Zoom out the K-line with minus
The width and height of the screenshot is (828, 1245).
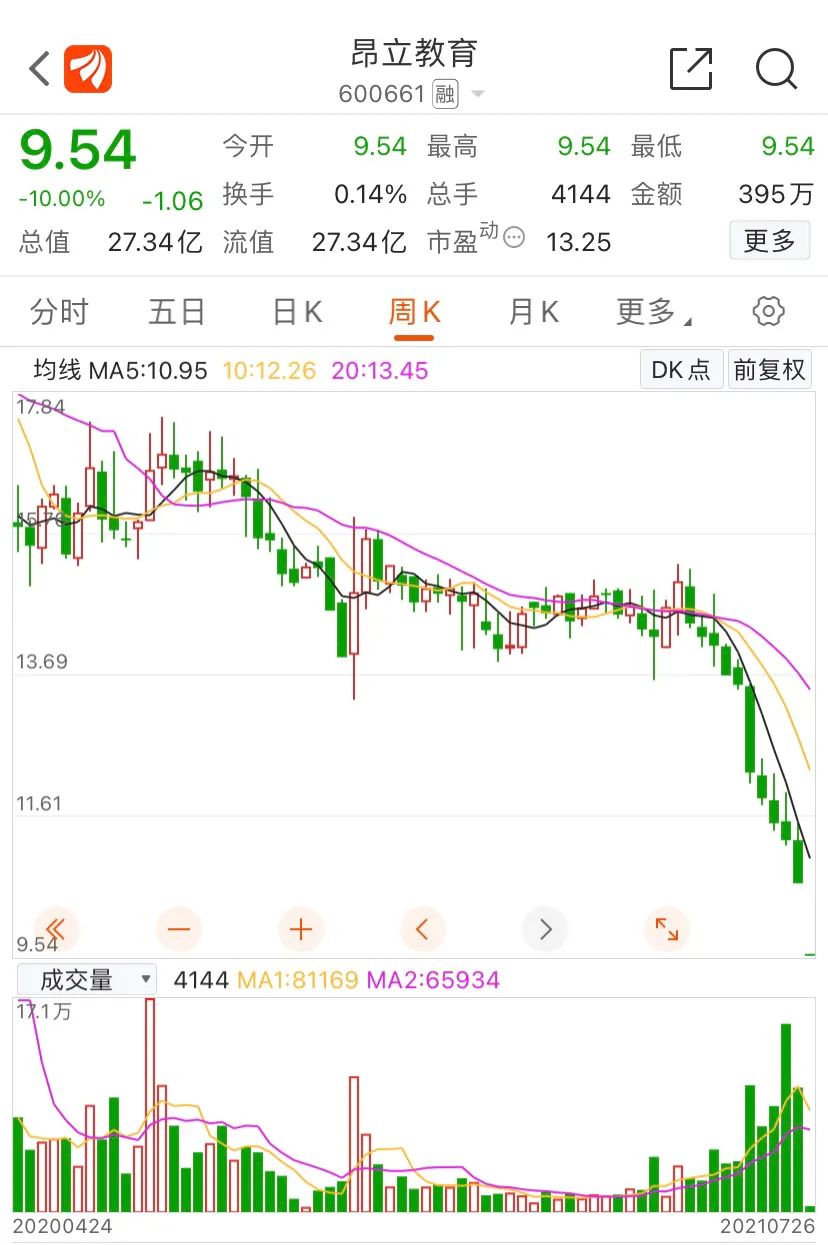[178, 930]
